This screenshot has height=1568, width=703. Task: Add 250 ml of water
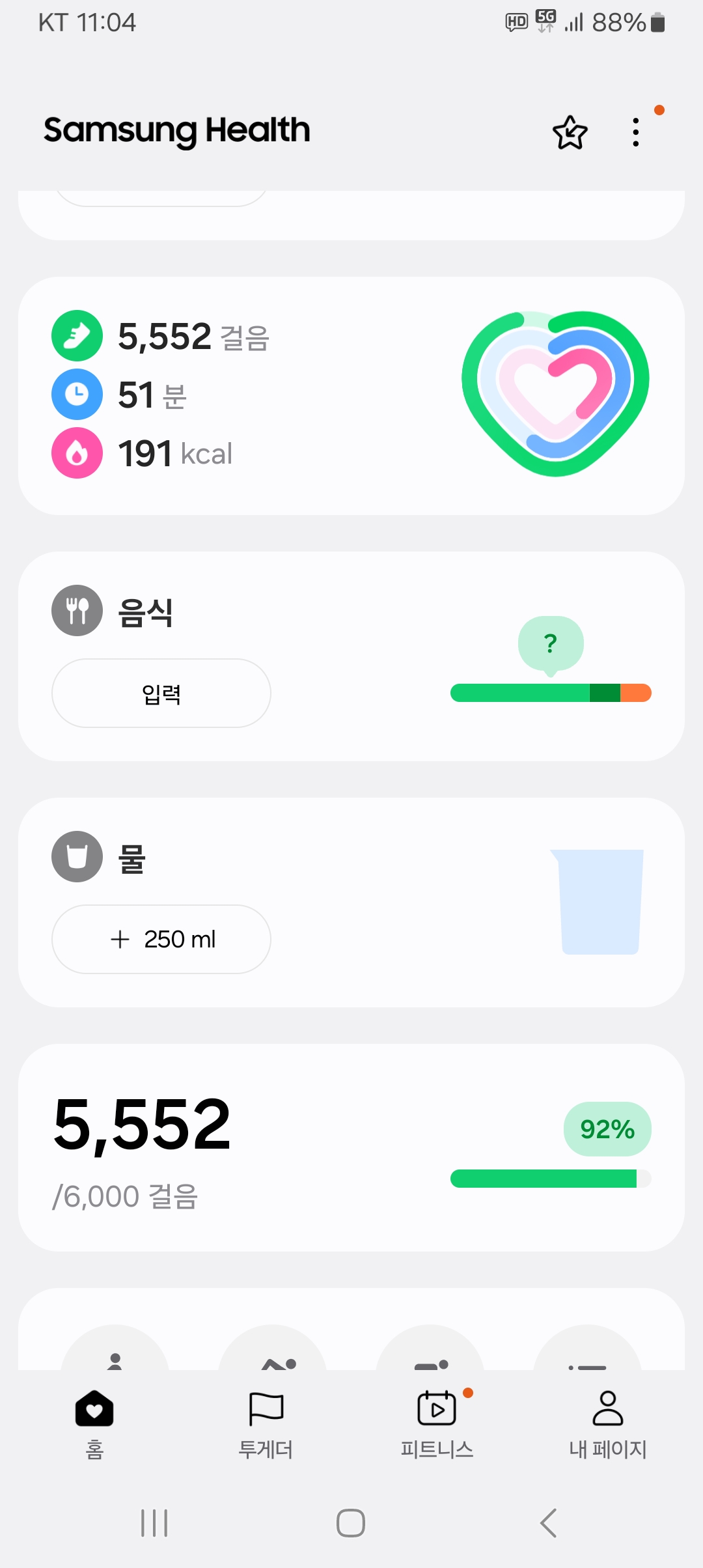[x=161, y=939]
